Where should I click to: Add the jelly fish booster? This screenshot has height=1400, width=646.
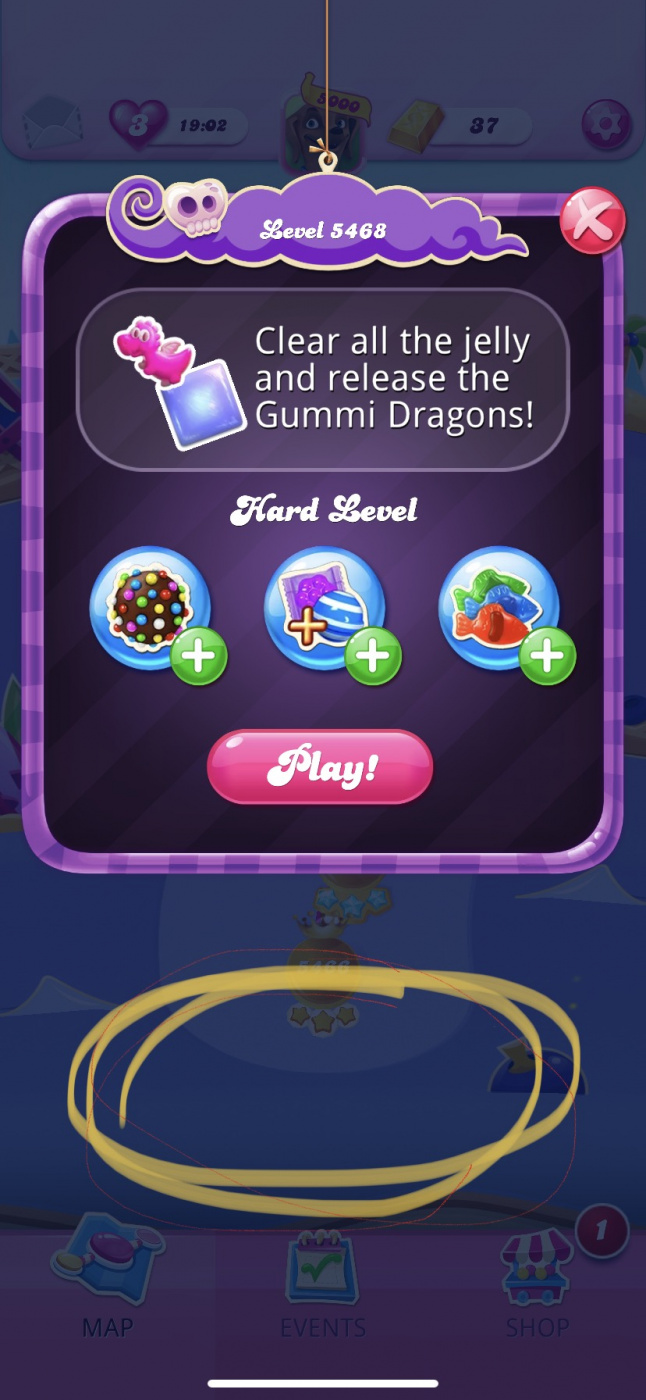pos(500,607)
